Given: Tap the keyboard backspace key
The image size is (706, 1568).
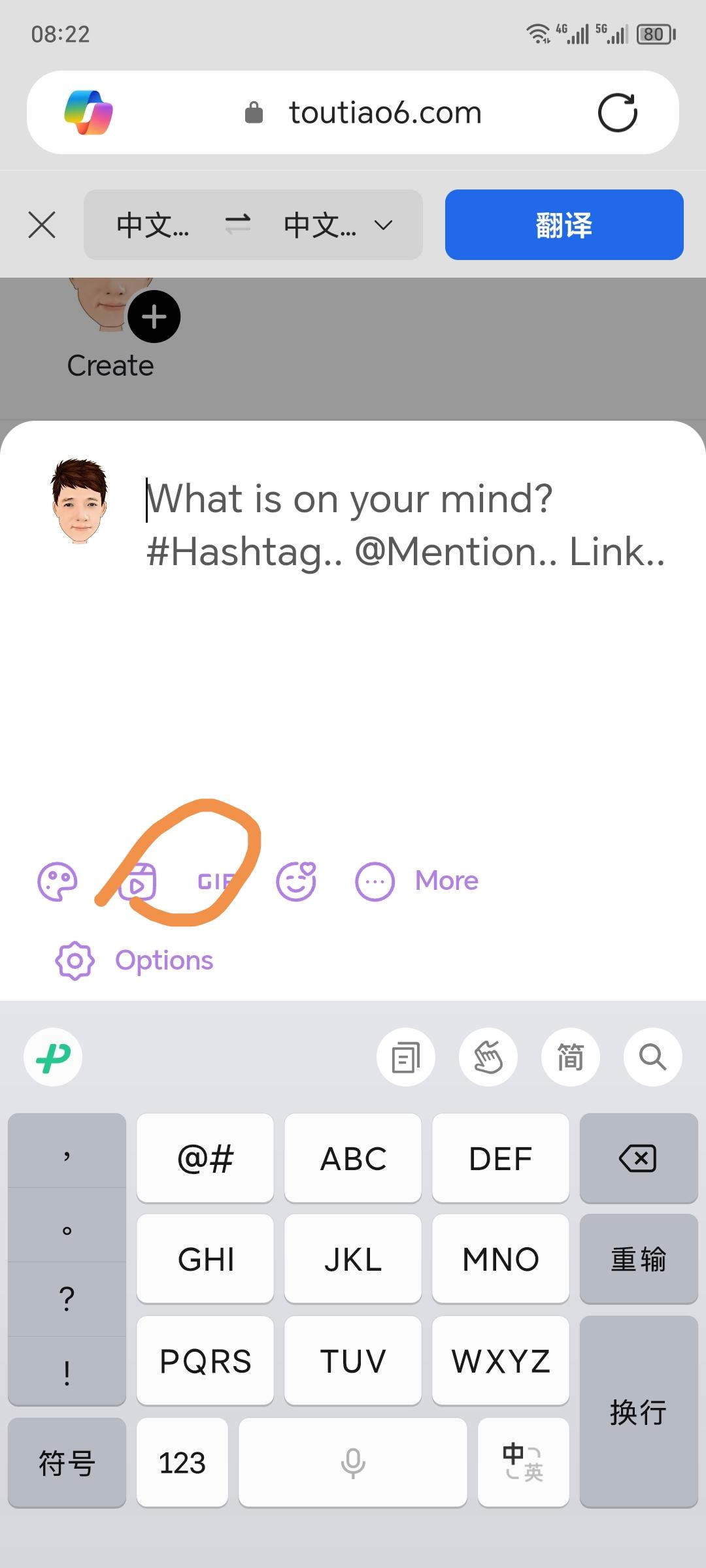Looking at the screenshot, I should click(638, 1158).
